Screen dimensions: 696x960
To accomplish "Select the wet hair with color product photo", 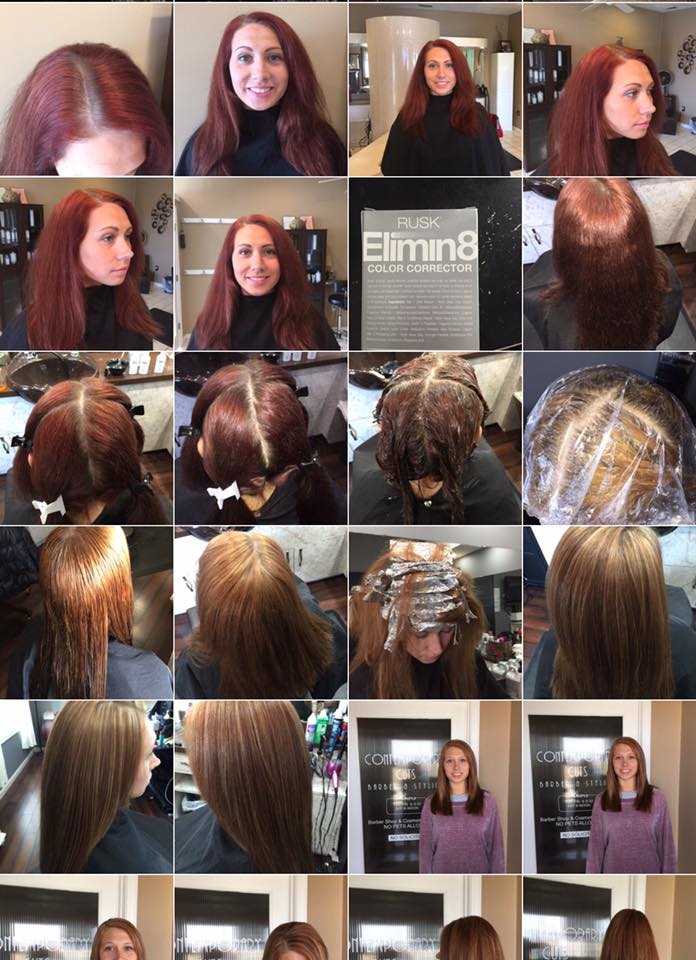I will pos(435,438).
